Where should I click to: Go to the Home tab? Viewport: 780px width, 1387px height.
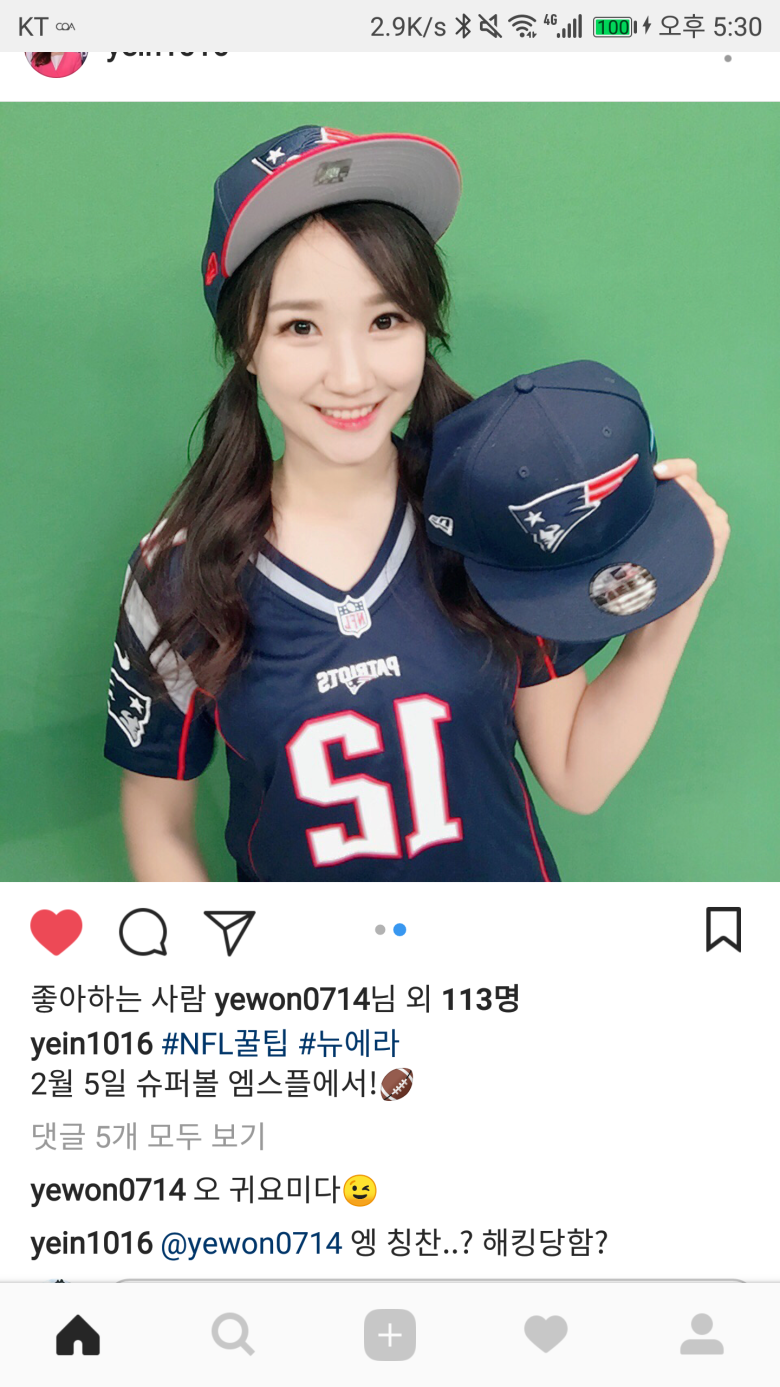78,1335
